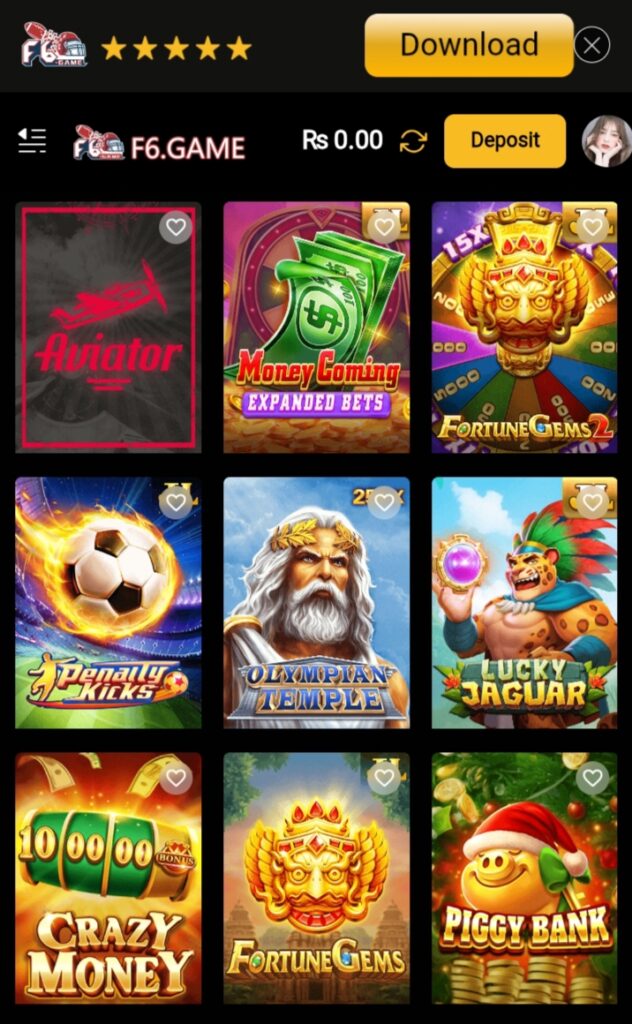The height and width of the screenshot is (1024, 632).
Task: Launch the Lucky Jaguar game
Action: (x=523, y=615)
